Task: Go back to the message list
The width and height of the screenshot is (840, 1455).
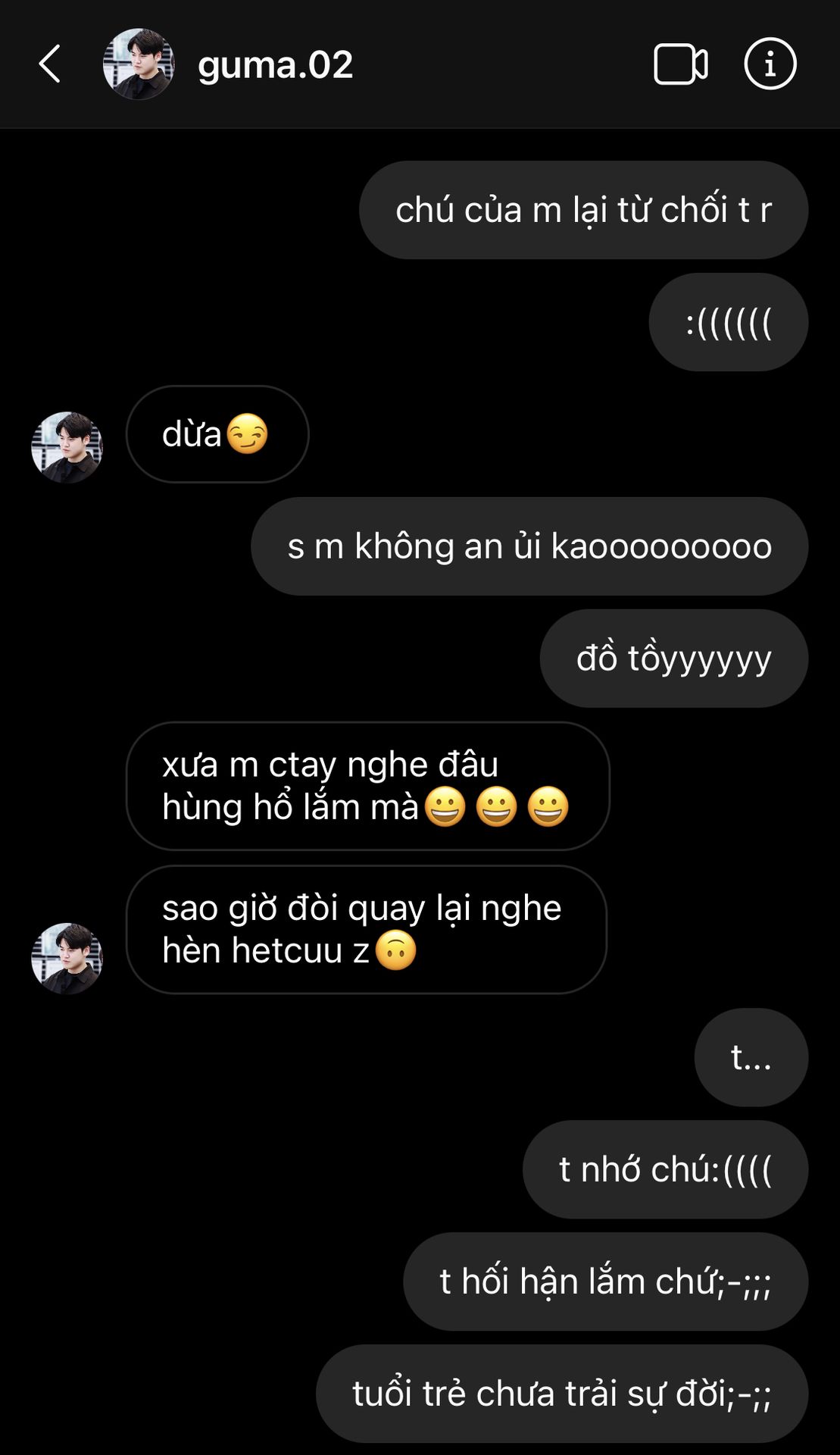Action: (x=50, y=64)
